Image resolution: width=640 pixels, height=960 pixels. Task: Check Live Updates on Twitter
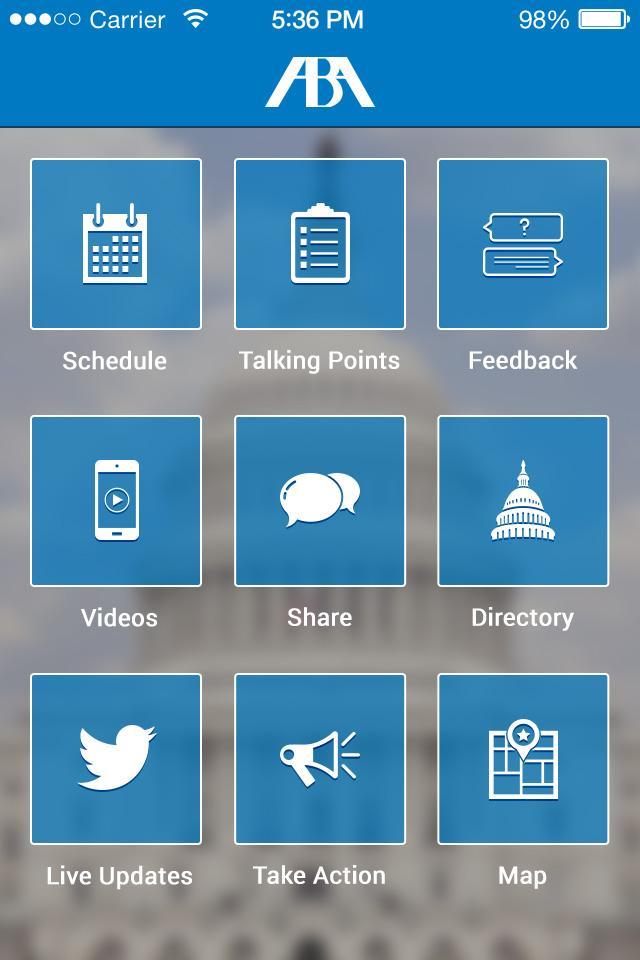click(116, 759)
